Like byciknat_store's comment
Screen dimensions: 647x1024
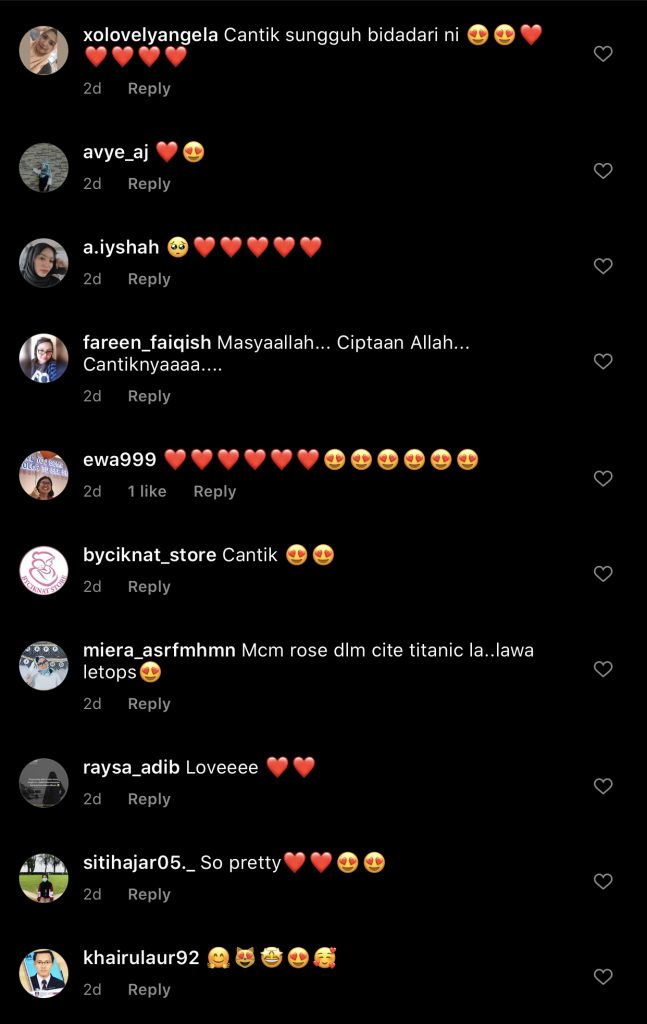(x=603, y=574)
